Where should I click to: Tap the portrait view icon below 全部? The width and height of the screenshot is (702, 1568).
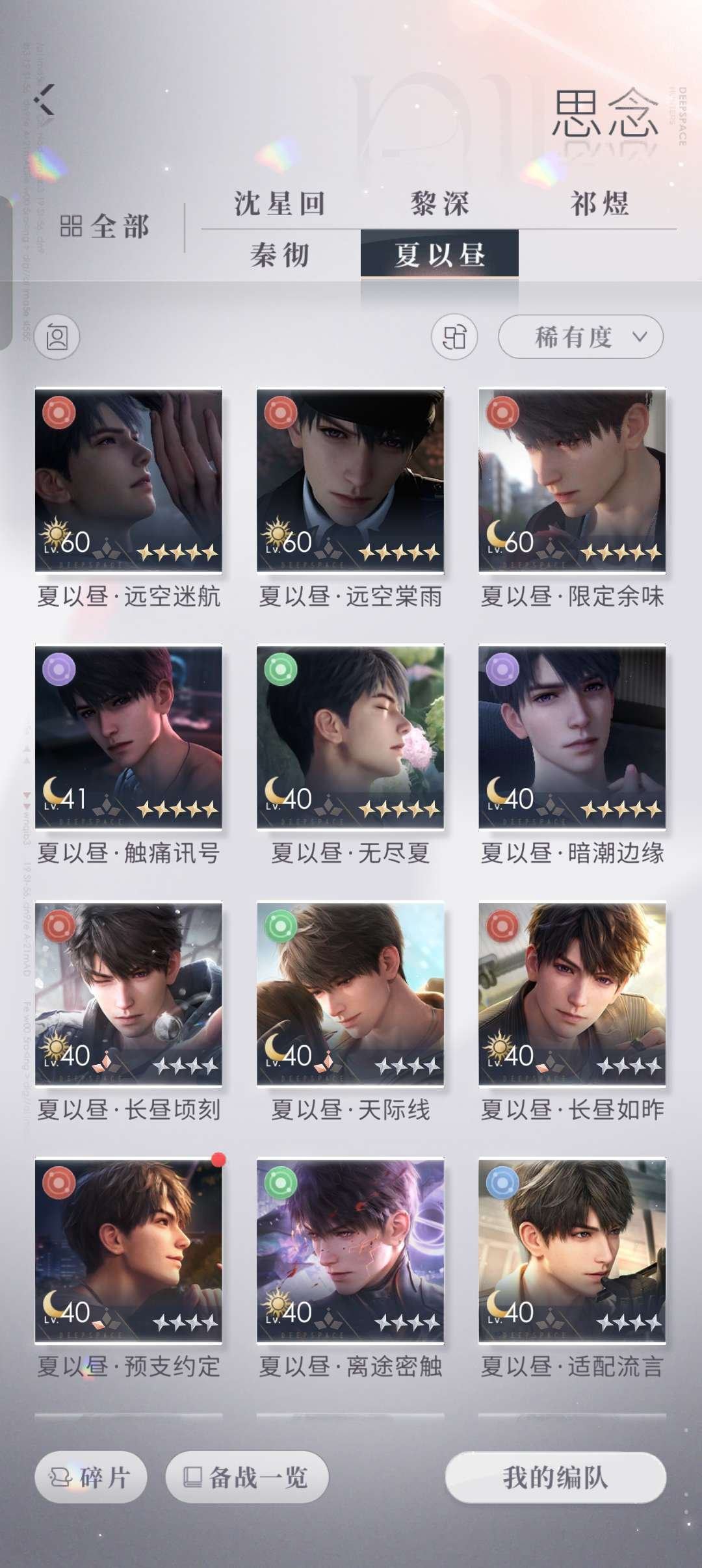(x=57, y=337)
